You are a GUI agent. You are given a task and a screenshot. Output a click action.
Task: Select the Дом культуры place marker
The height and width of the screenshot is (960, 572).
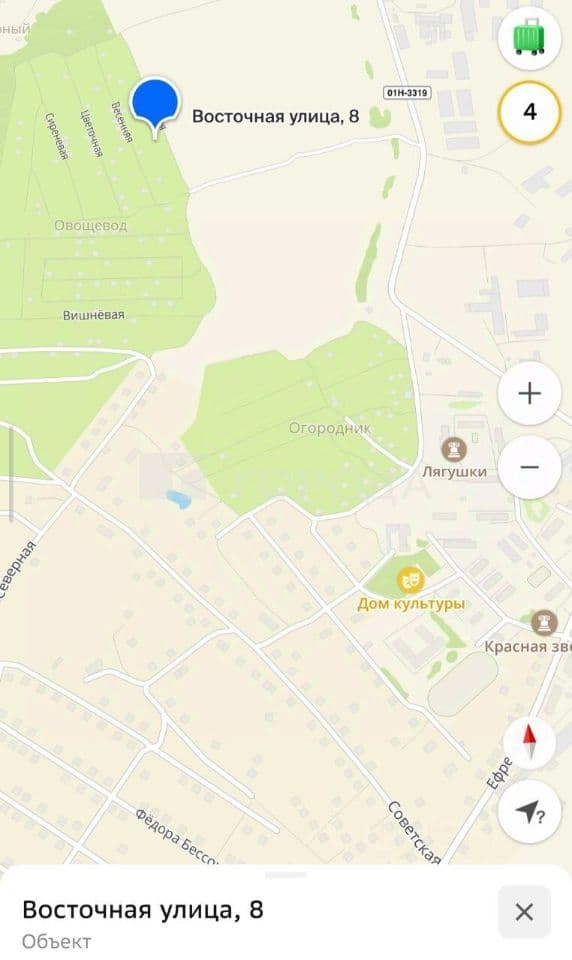(410, 580)
